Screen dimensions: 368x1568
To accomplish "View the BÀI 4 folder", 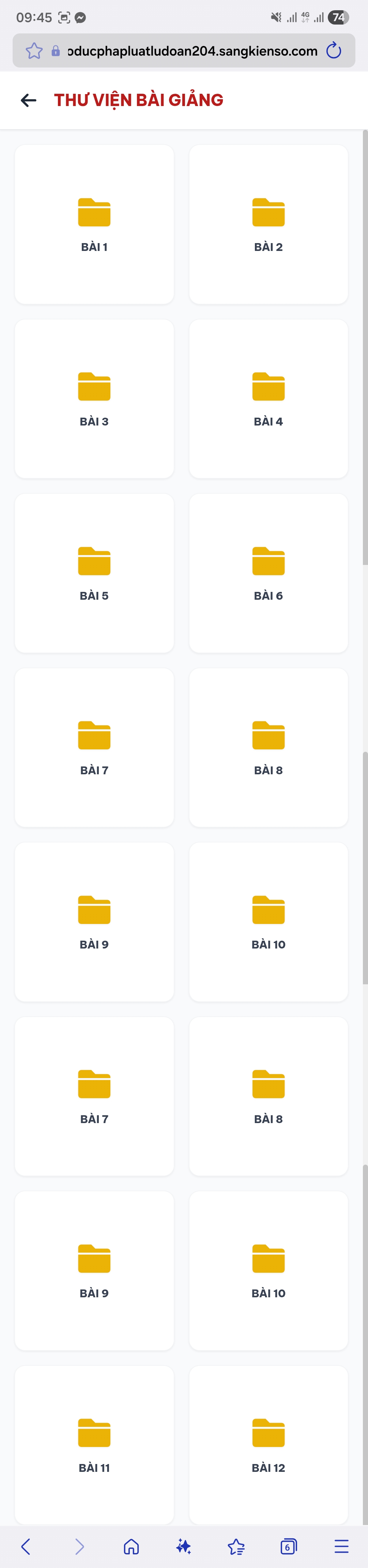I will coord(268,399).
